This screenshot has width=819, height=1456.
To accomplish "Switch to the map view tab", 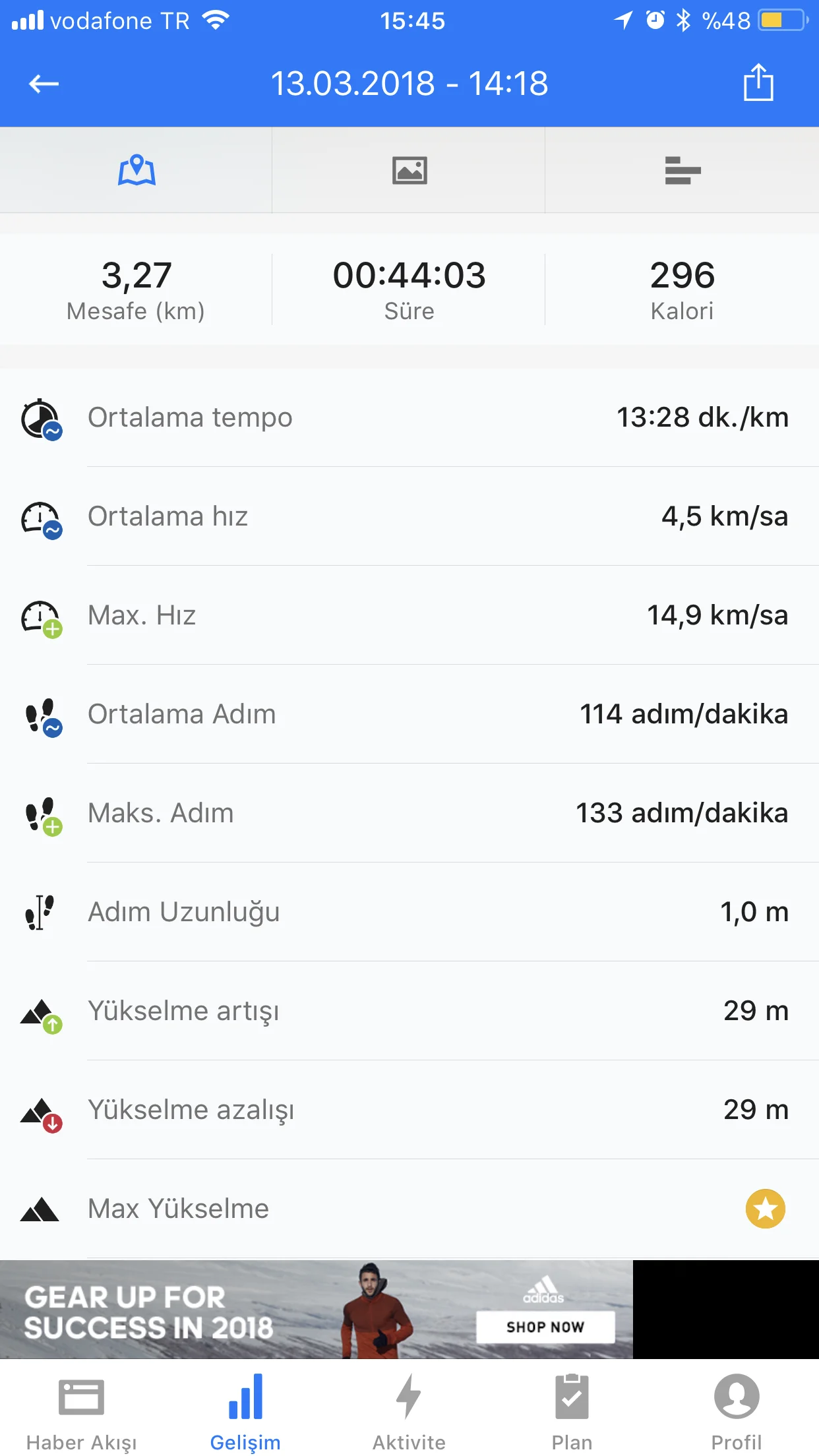I will coord(136,171).
